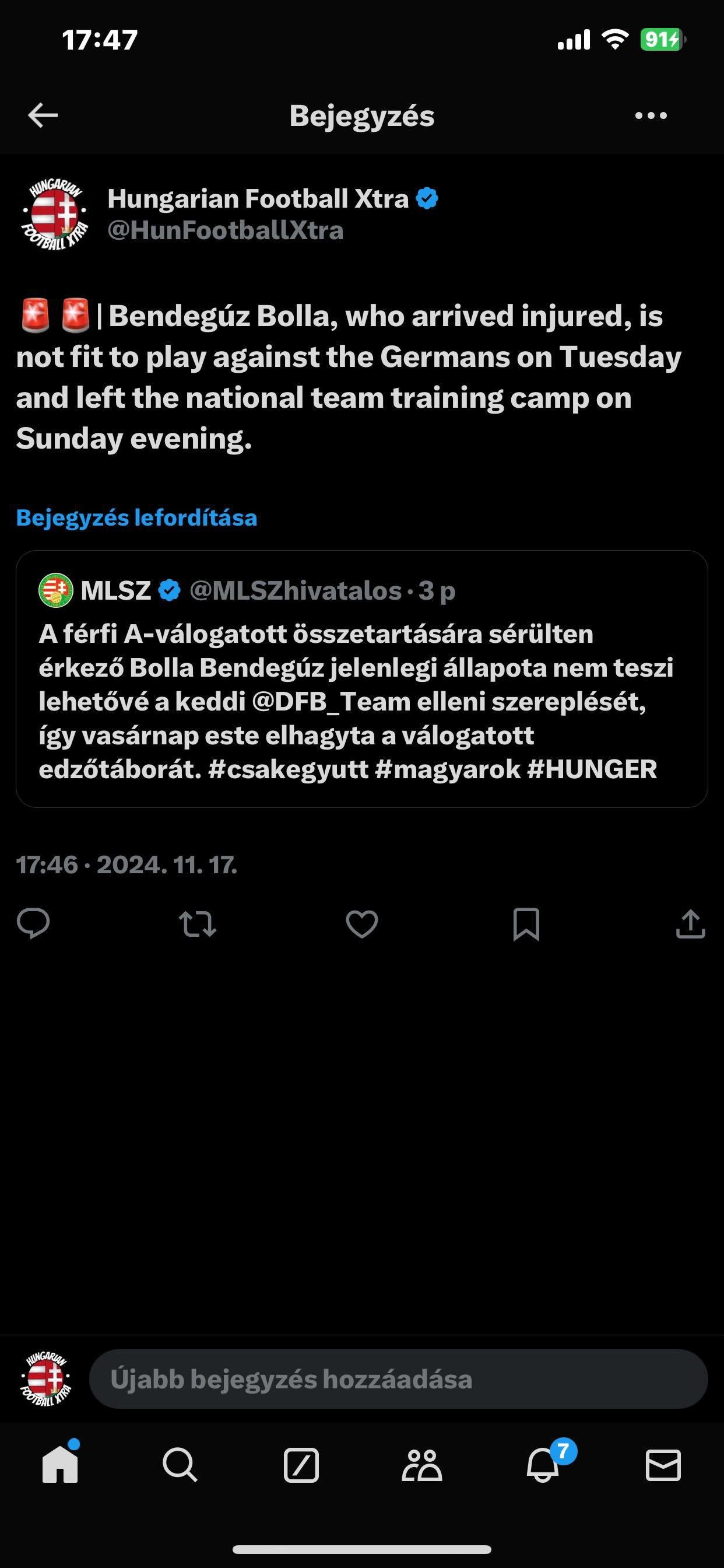Open the Search tab
Viewport: 724px width, 1568px height.
coord(180,1464)
